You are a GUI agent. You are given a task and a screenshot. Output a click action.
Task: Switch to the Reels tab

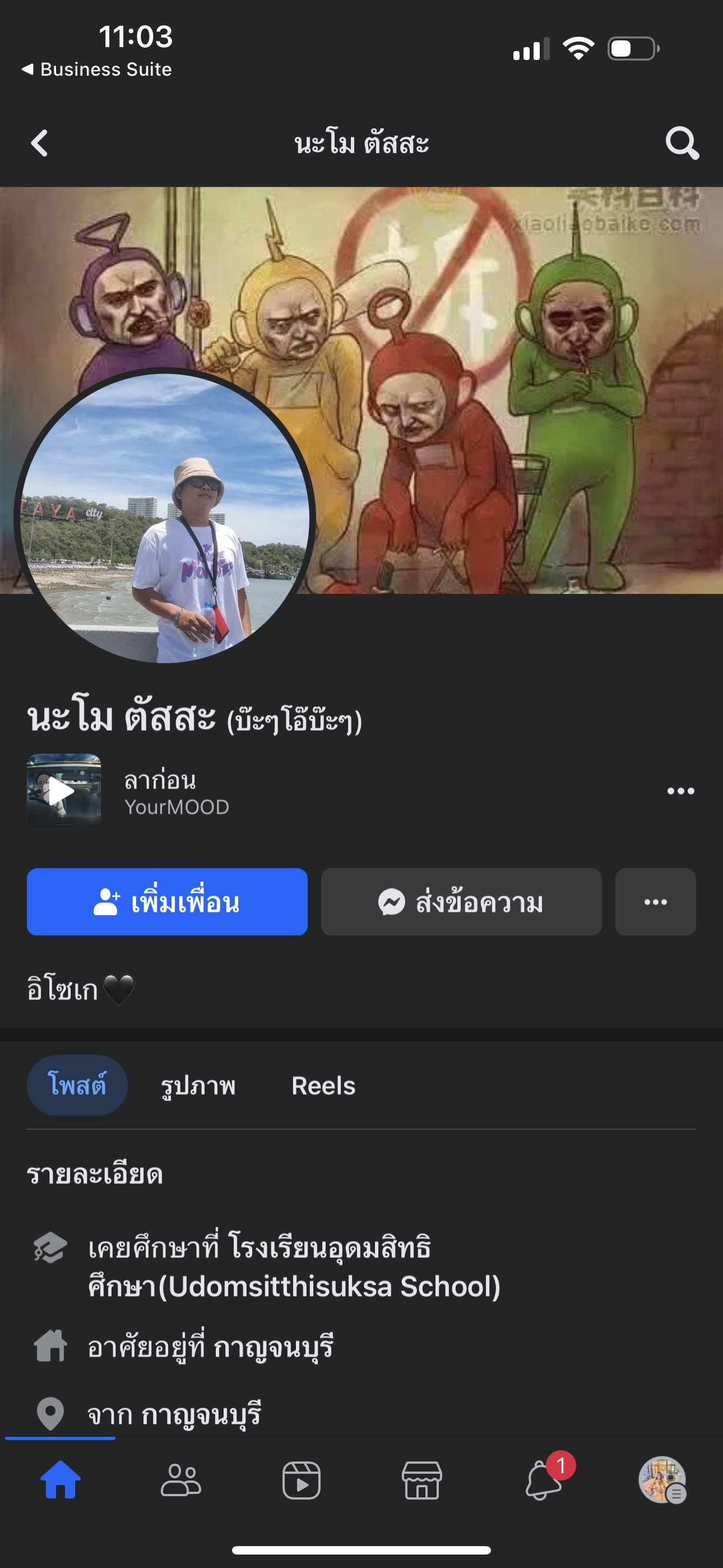(x=323, y=1086)
